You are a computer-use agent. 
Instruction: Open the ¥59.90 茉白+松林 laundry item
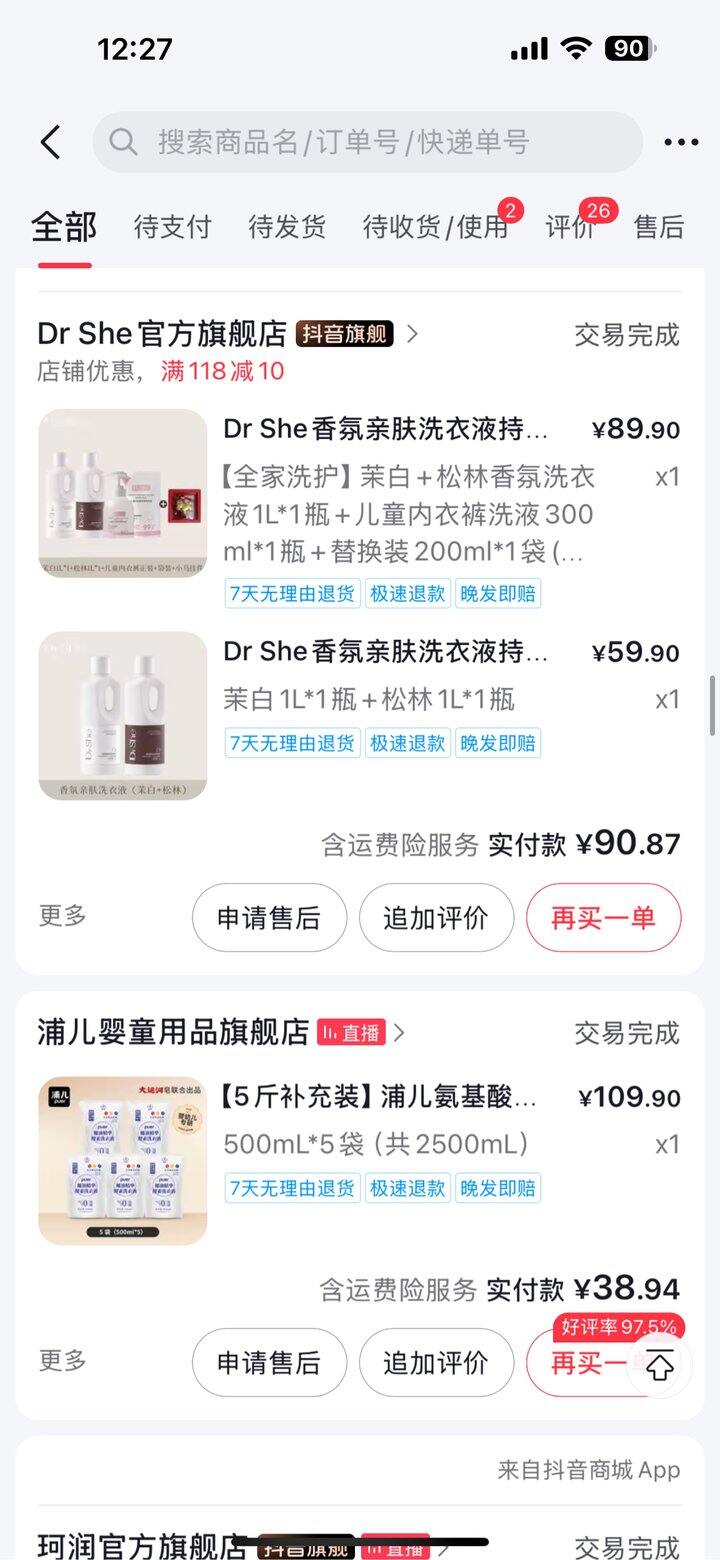pyautogui.click(x=385, y=653)
